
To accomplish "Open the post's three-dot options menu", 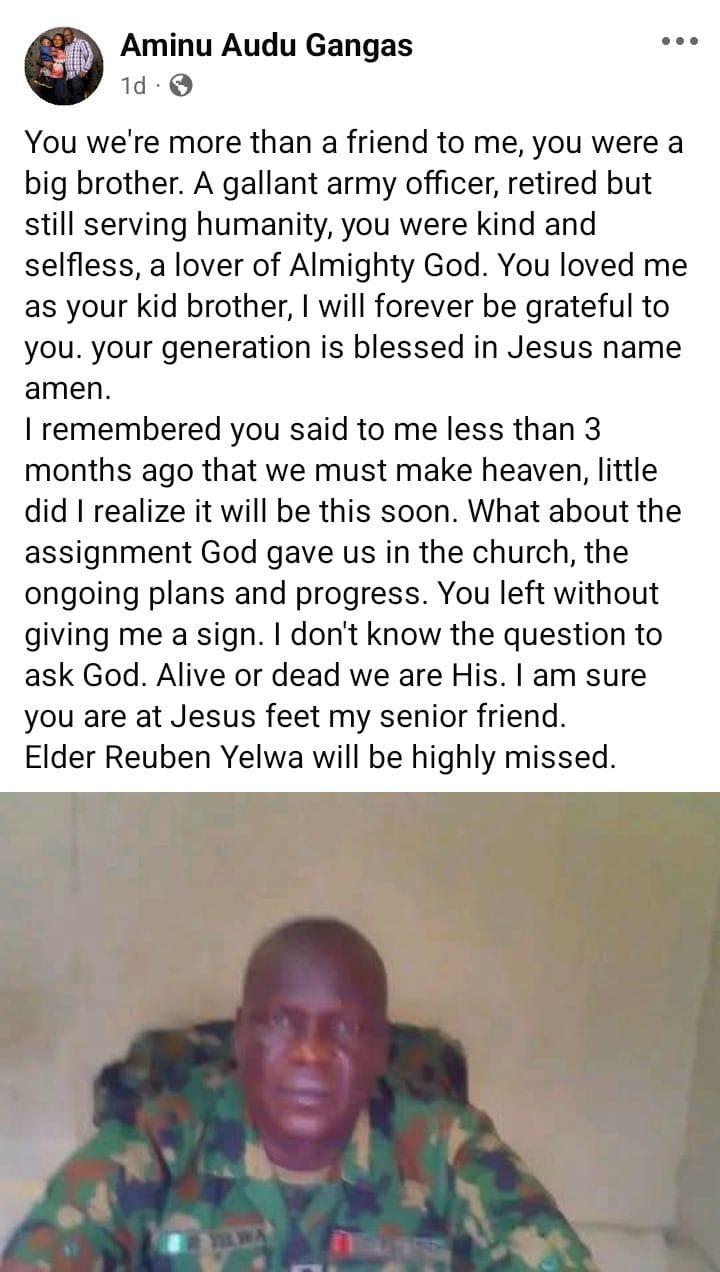I will pyautogui.click(x=679, y=41).
